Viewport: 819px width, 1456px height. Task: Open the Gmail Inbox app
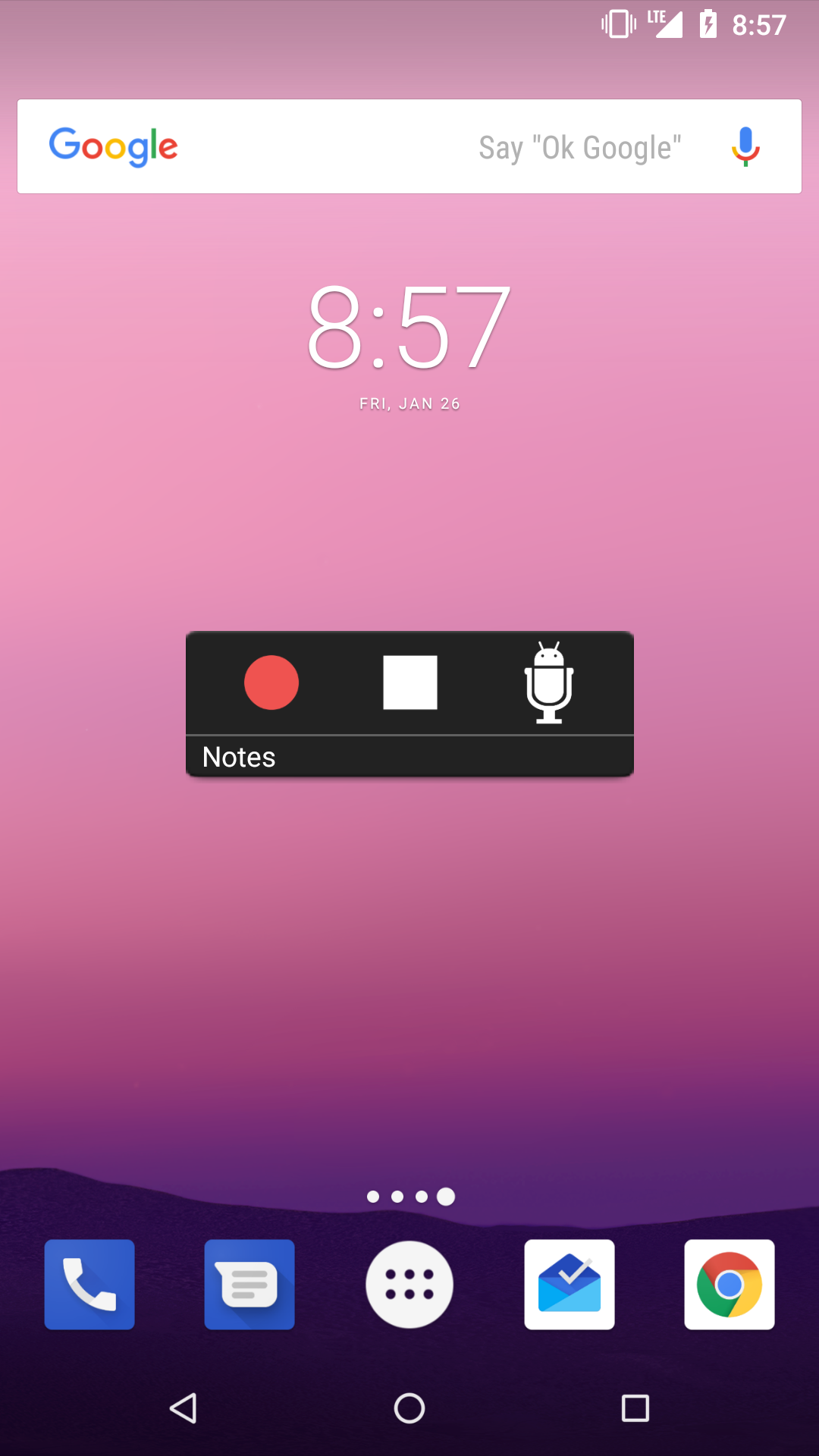coord(569,1284)
